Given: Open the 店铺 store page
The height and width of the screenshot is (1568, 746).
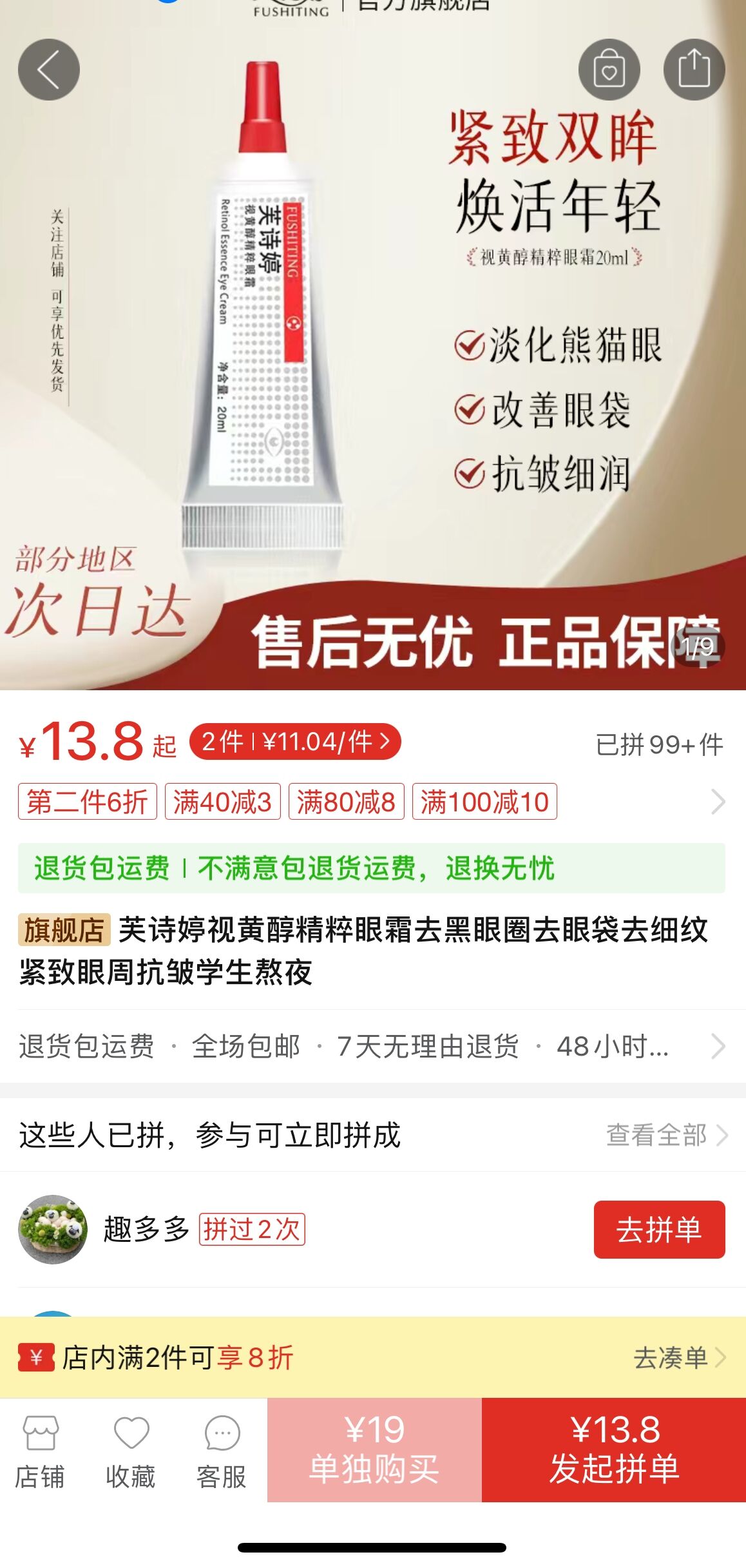Looking at the screenshot, I should tap(40, 1452).
